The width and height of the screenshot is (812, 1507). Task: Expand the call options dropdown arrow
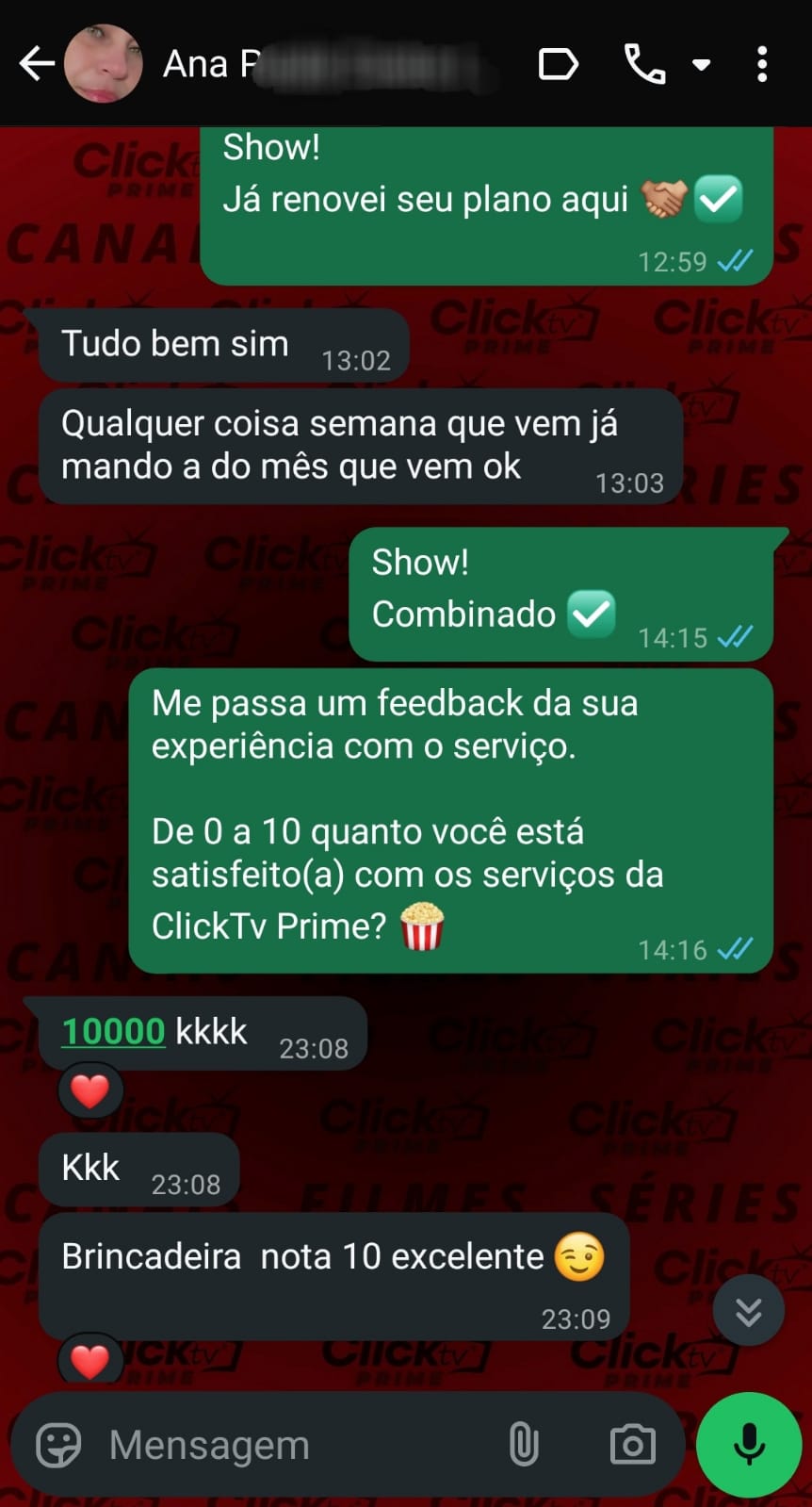tap(701, 65)
